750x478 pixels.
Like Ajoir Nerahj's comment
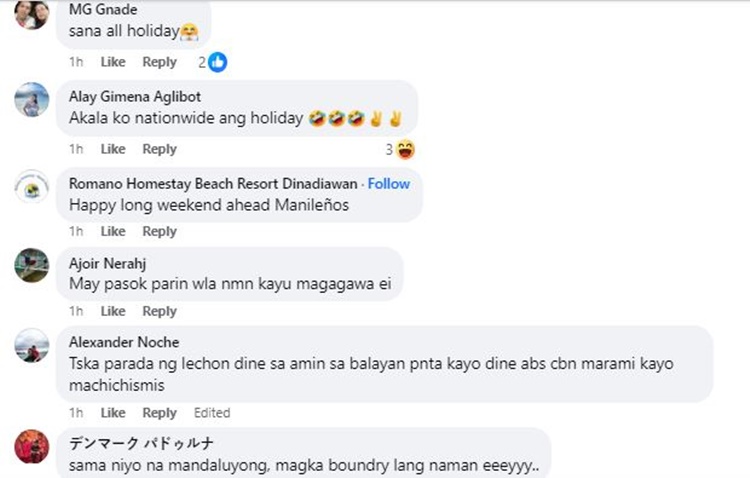(113, 311)
